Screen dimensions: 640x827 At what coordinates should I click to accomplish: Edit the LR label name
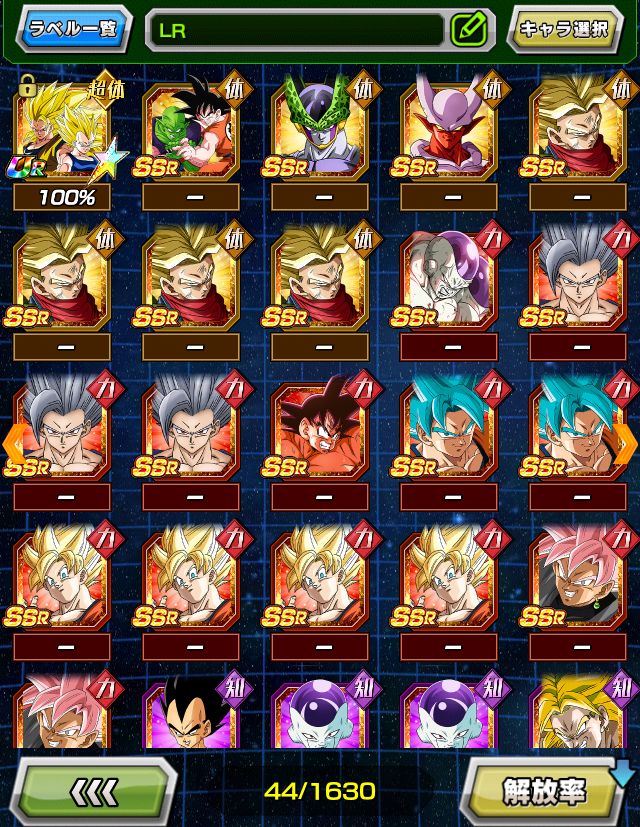(x=467, y=29)
